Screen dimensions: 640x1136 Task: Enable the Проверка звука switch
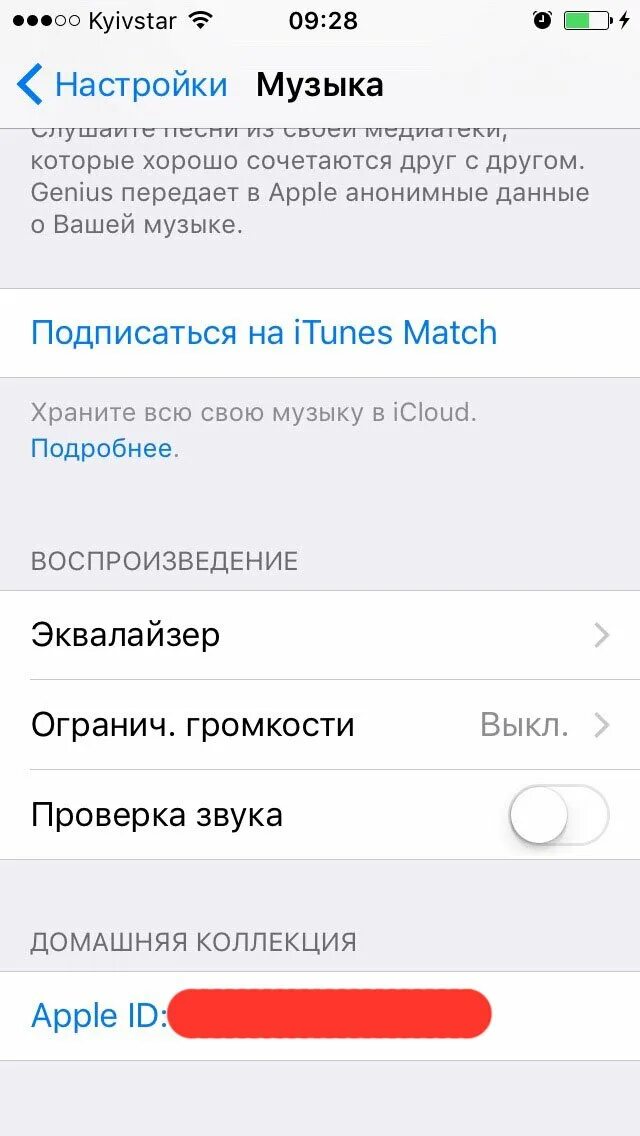[x=558, y=814]
